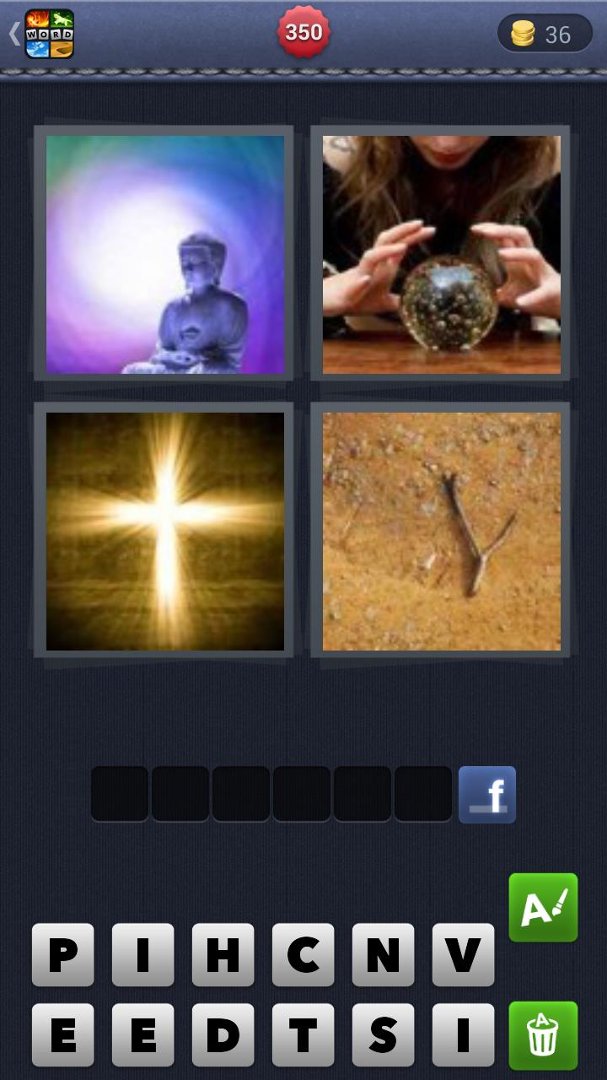
Task: Enlarge the glowing cross picture
Action: 165,531
